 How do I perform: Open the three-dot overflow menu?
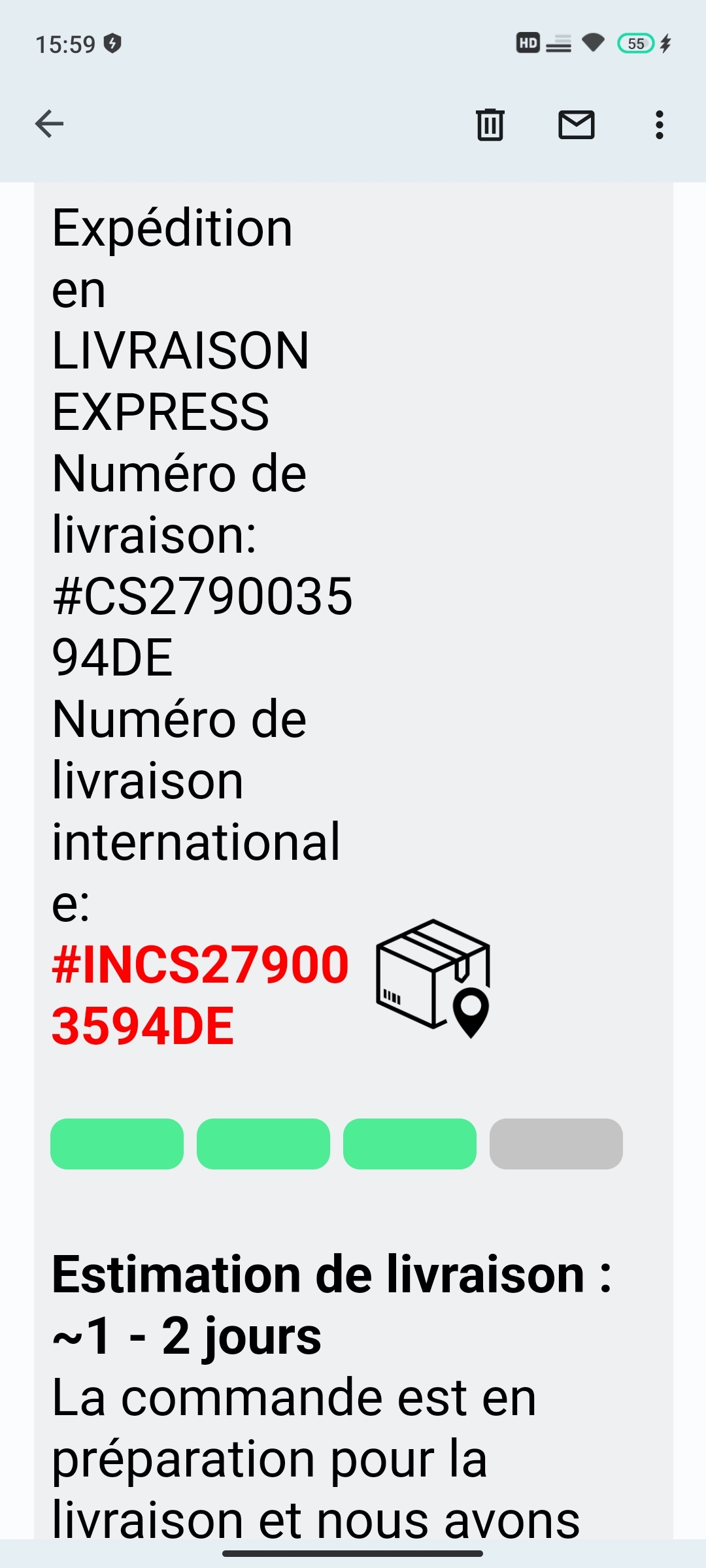(659, 124)
